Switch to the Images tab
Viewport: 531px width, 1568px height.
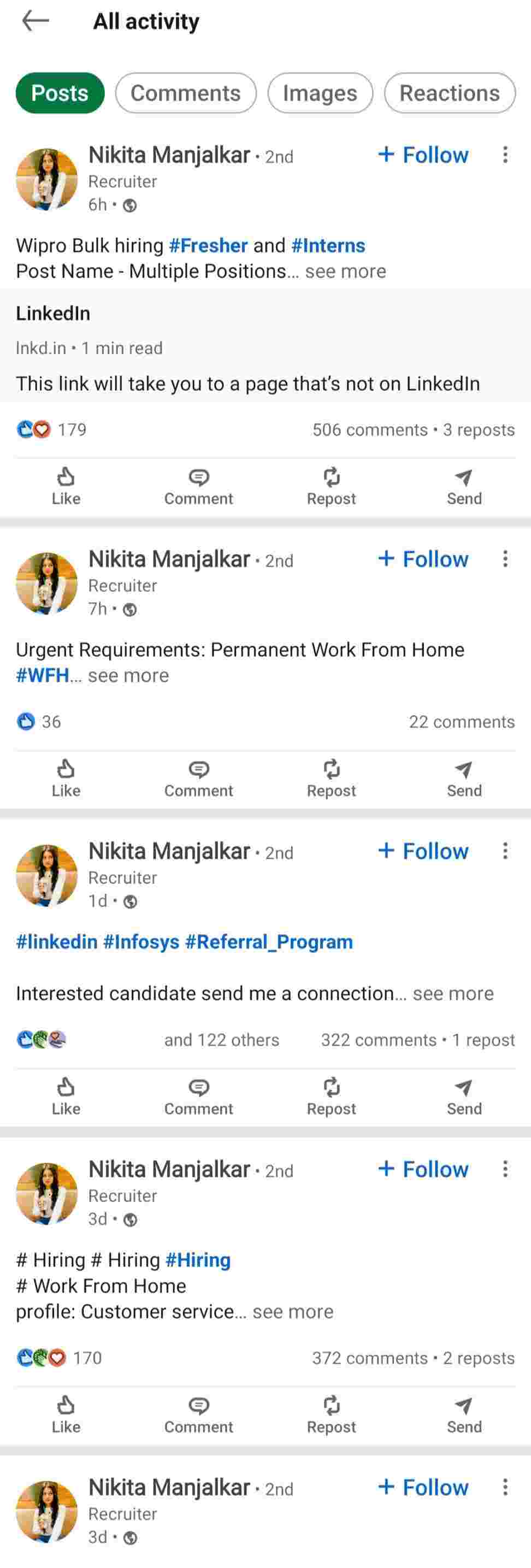320,93
